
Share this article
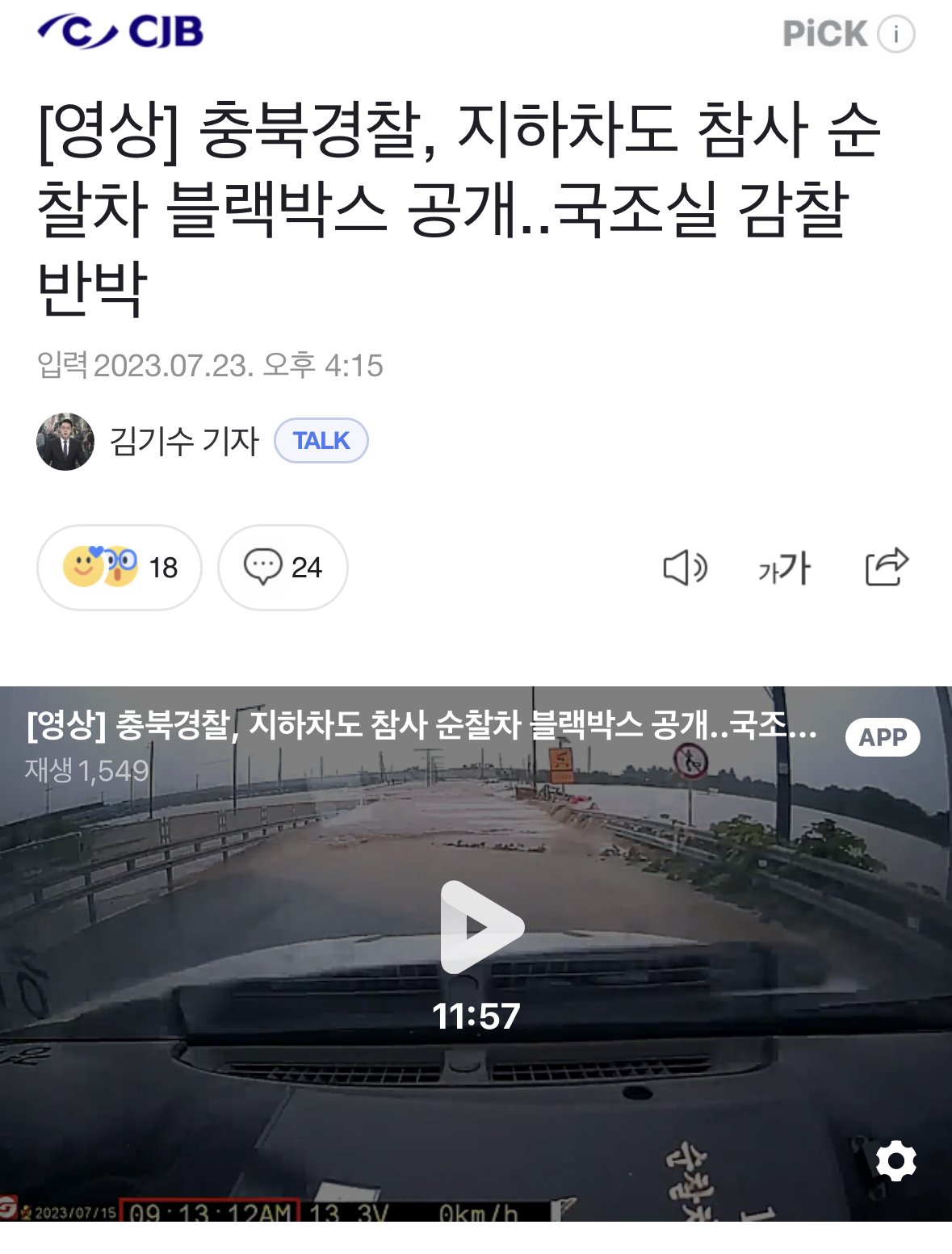[886, 567]
